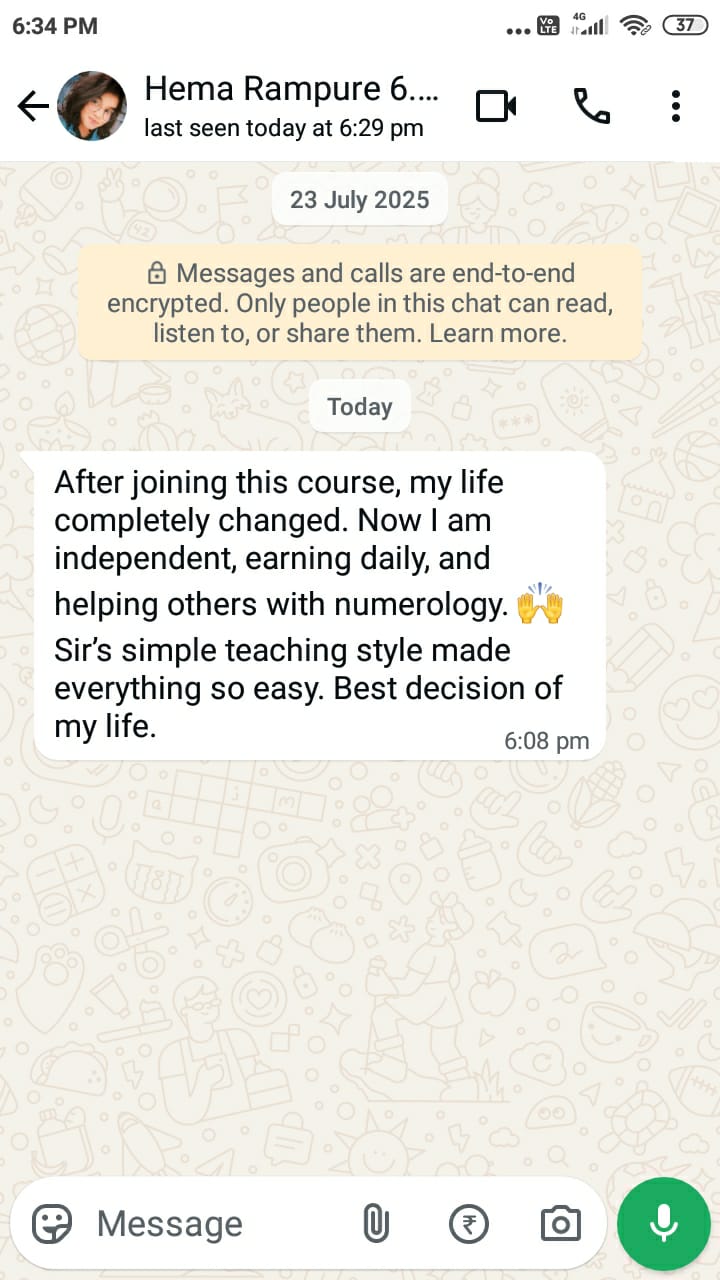
Task: Record a voice message with the microphone
Action: point(663,1222)
